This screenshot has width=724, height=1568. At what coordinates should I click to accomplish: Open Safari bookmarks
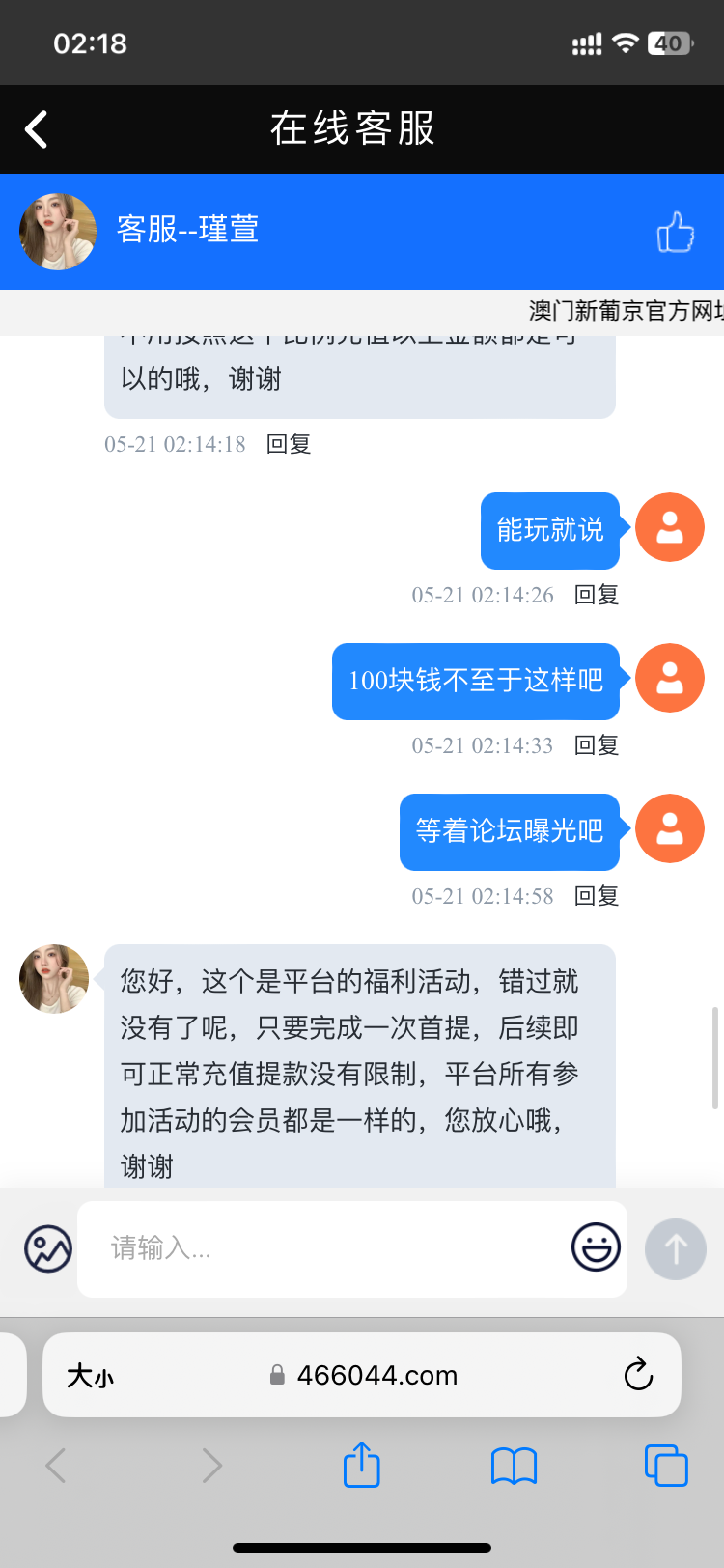[x=514, y=1466]
